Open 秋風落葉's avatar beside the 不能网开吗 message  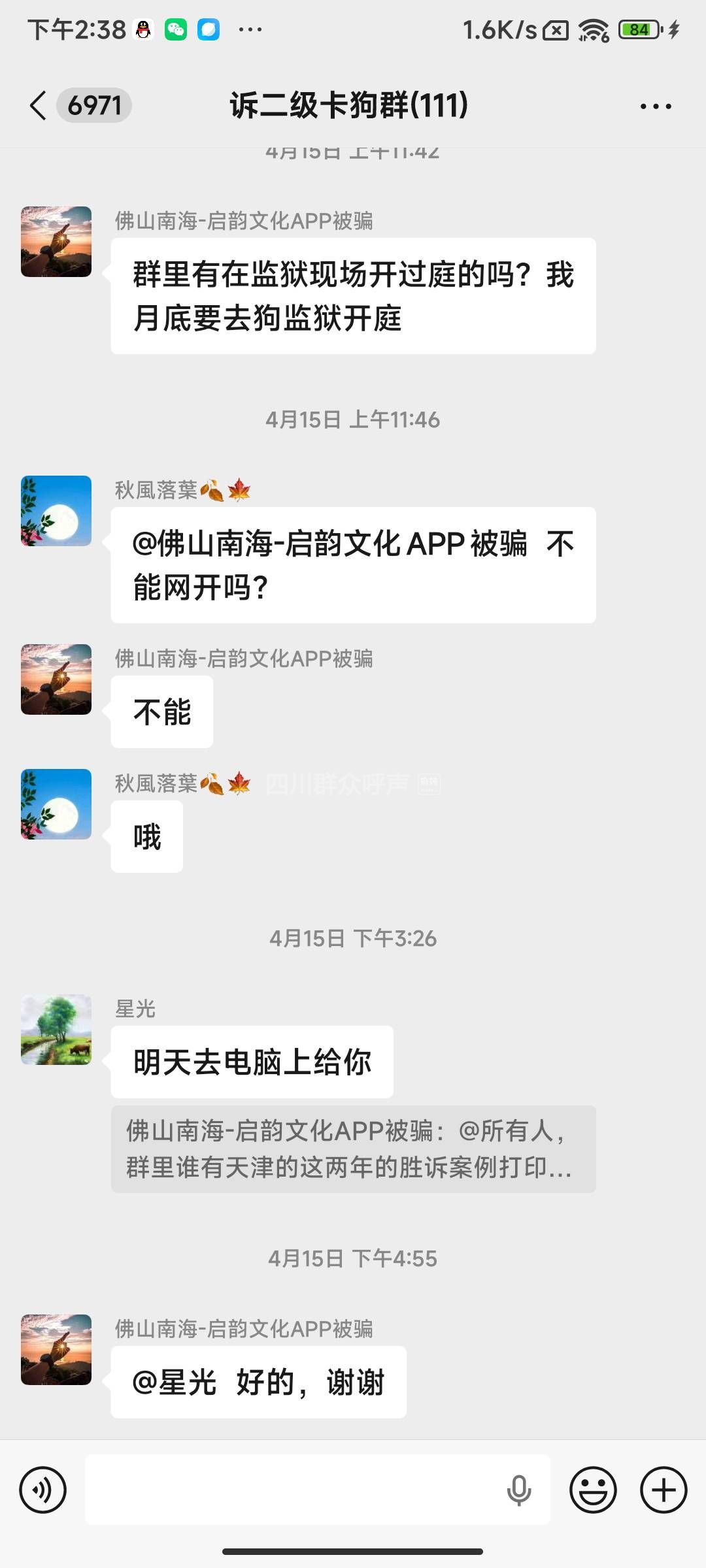coord(56,511)
